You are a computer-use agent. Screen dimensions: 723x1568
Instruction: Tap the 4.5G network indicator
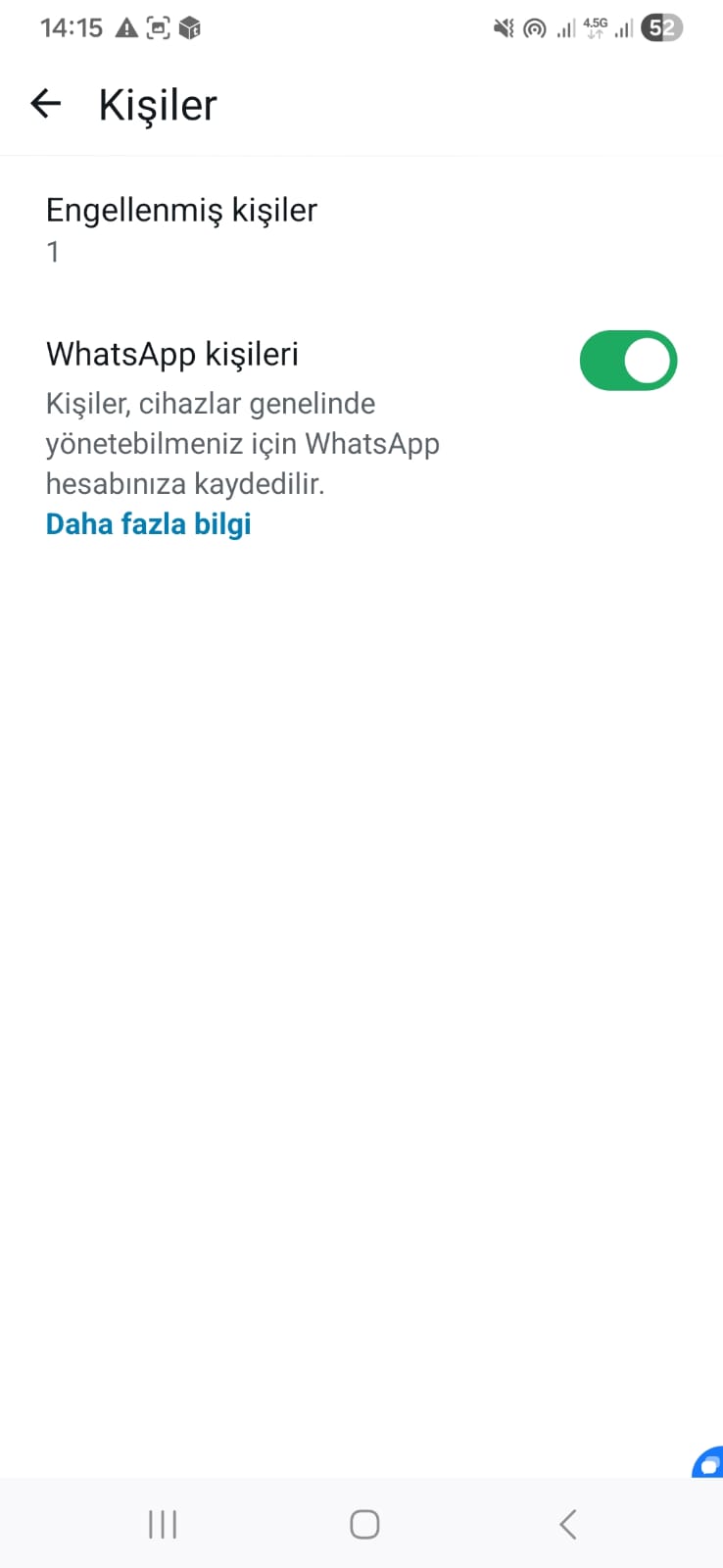pos(596,27)
